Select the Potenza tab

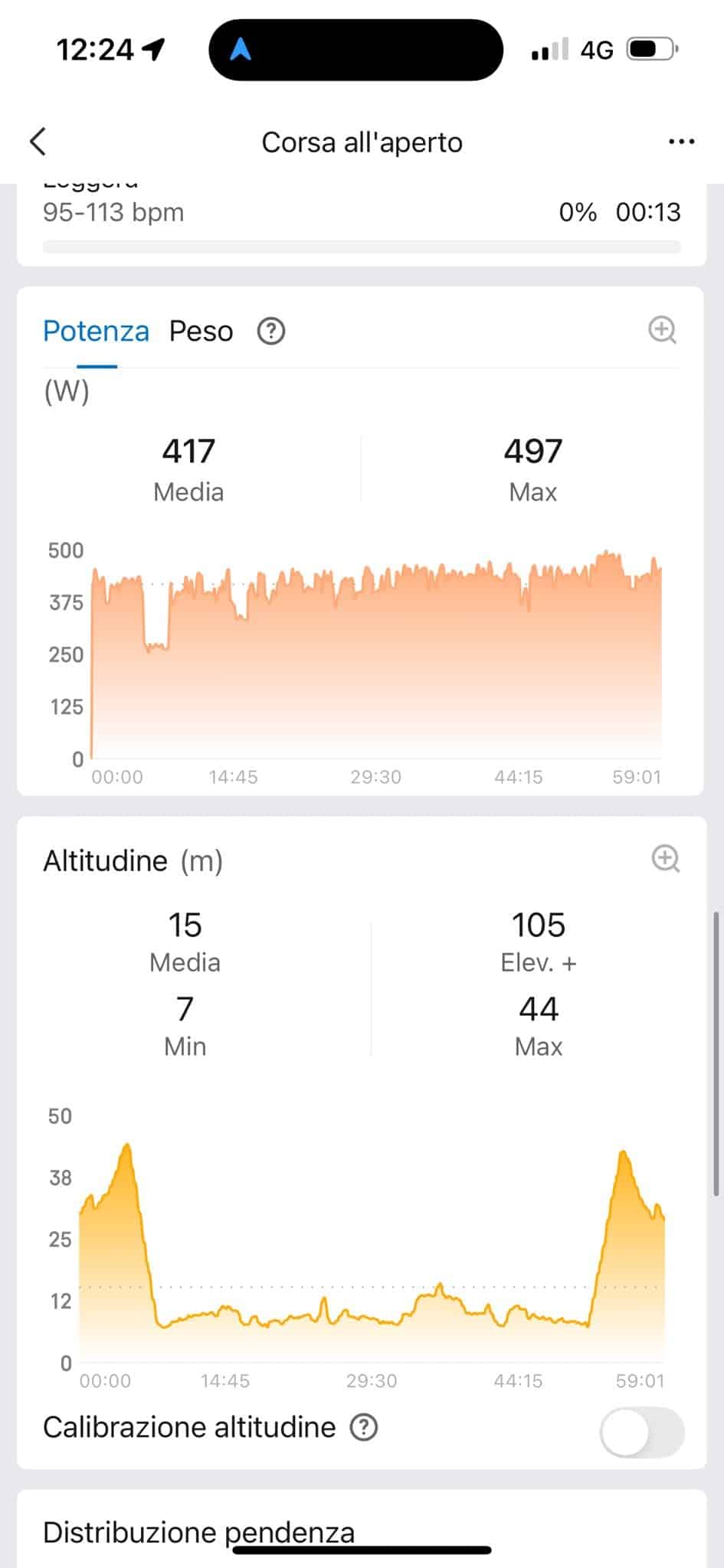tap(96, 331)
